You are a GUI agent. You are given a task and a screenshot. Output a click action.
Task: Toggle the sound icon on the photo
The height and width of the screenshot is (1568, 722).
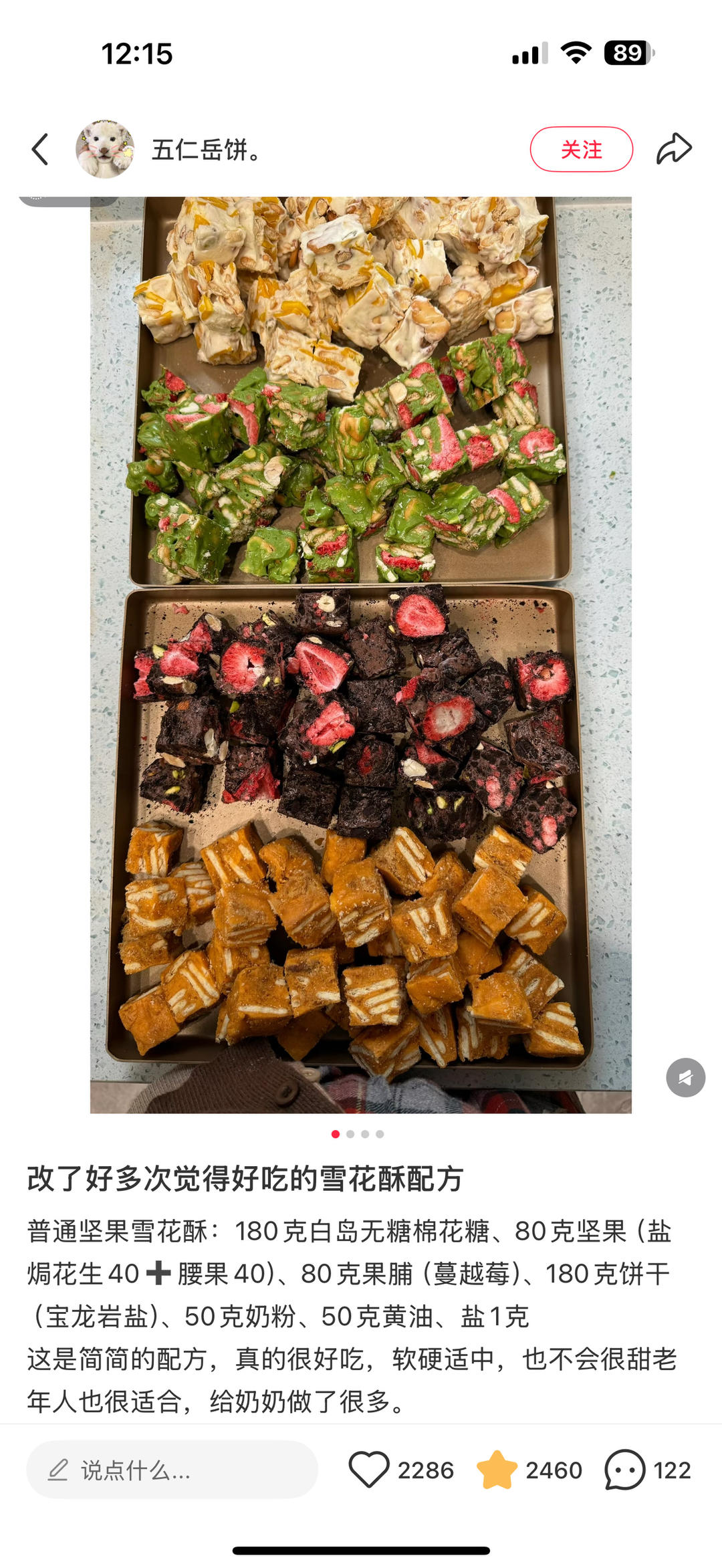685,1077
